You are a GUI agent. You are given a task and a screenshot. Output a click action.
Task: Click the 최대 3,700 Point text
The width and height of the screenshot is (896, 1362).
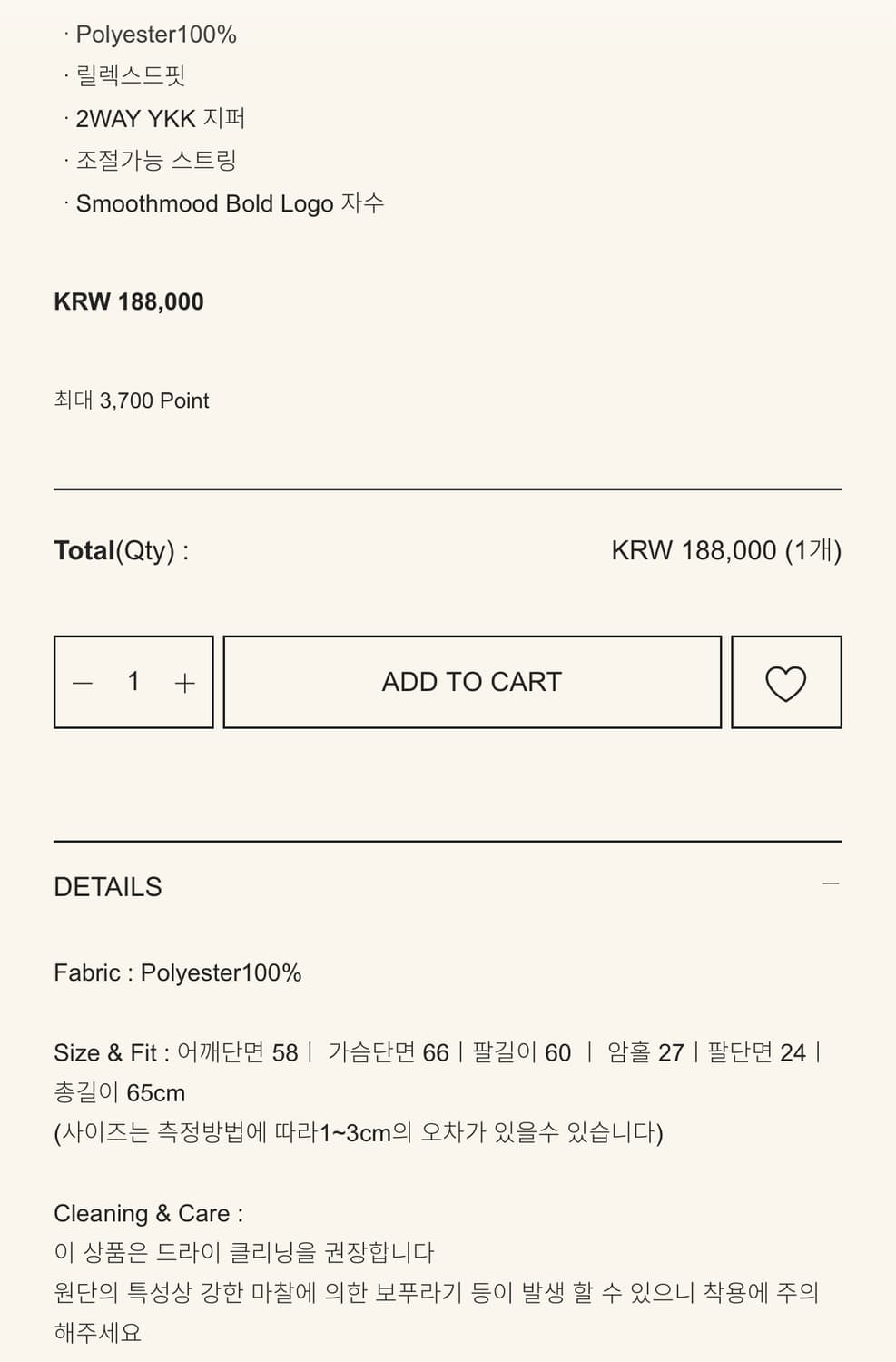click(132, 400)
